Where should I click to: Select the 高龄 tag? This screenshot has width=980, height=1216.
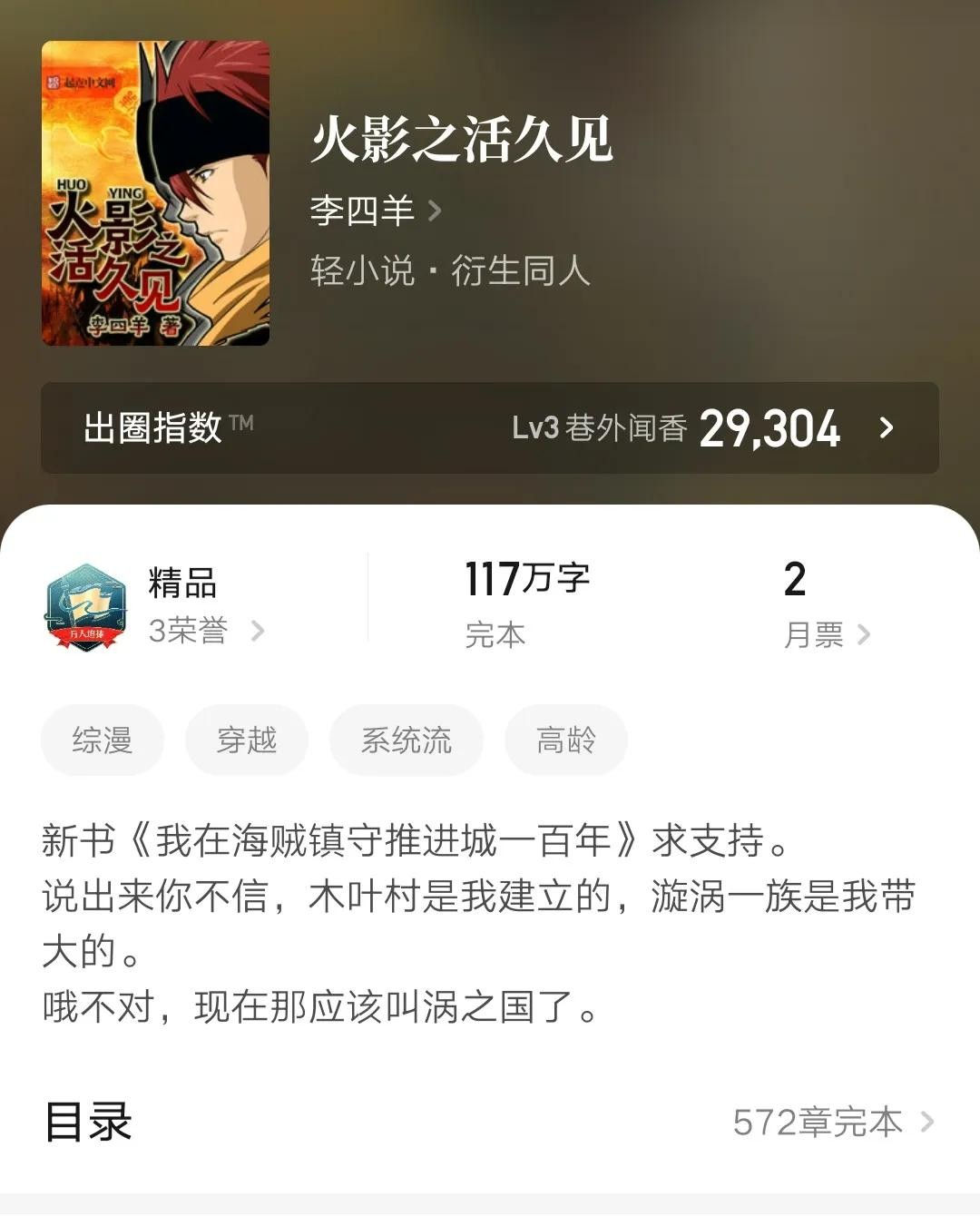point(566,740)
